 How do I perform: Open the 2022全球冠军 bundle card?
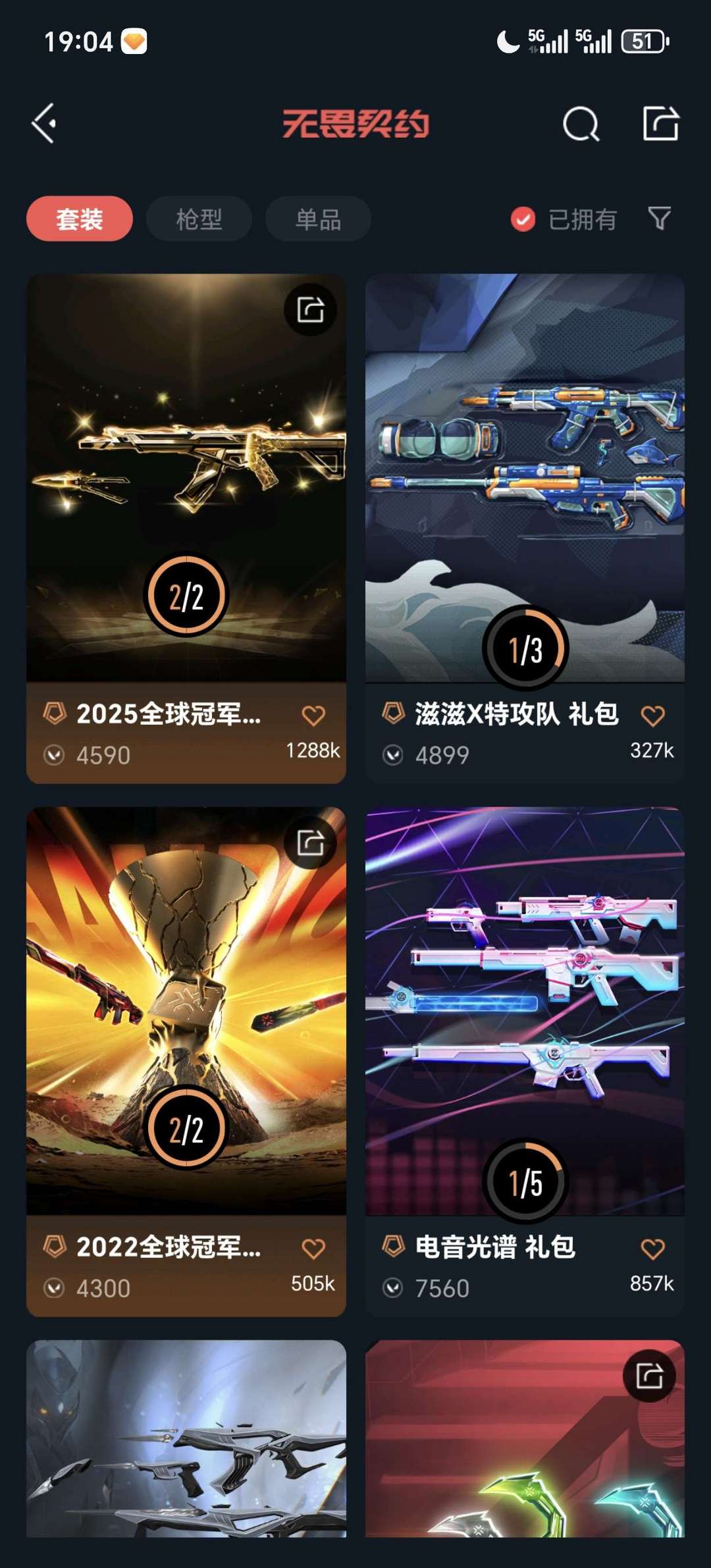click(186, 1062)
